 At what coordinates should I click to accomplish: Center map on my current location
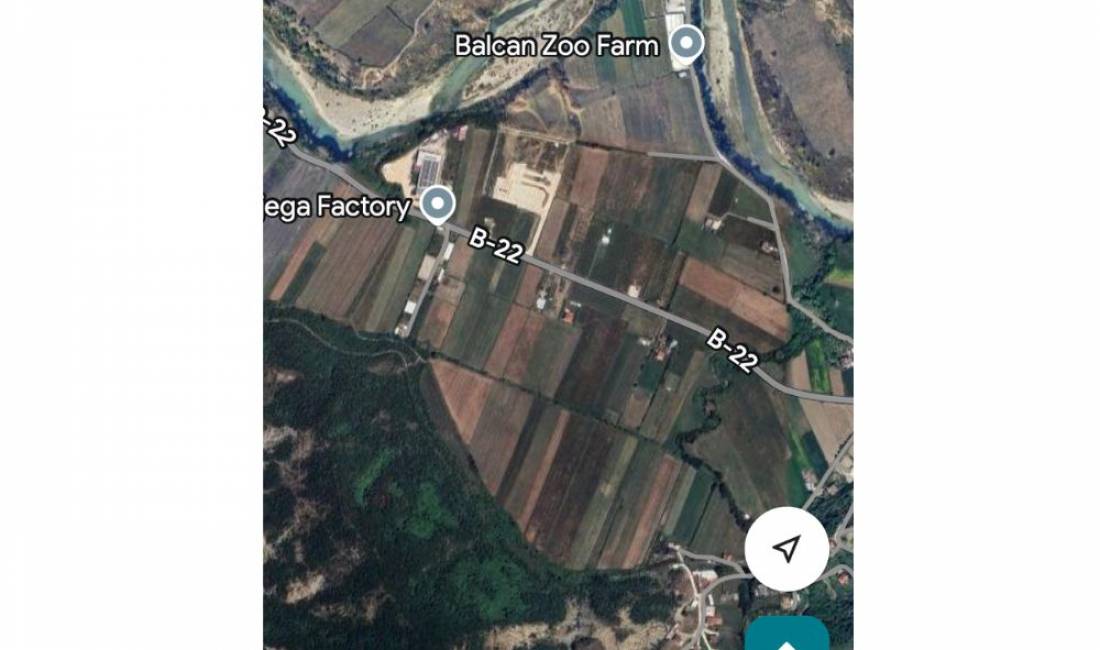click(787, 548)
